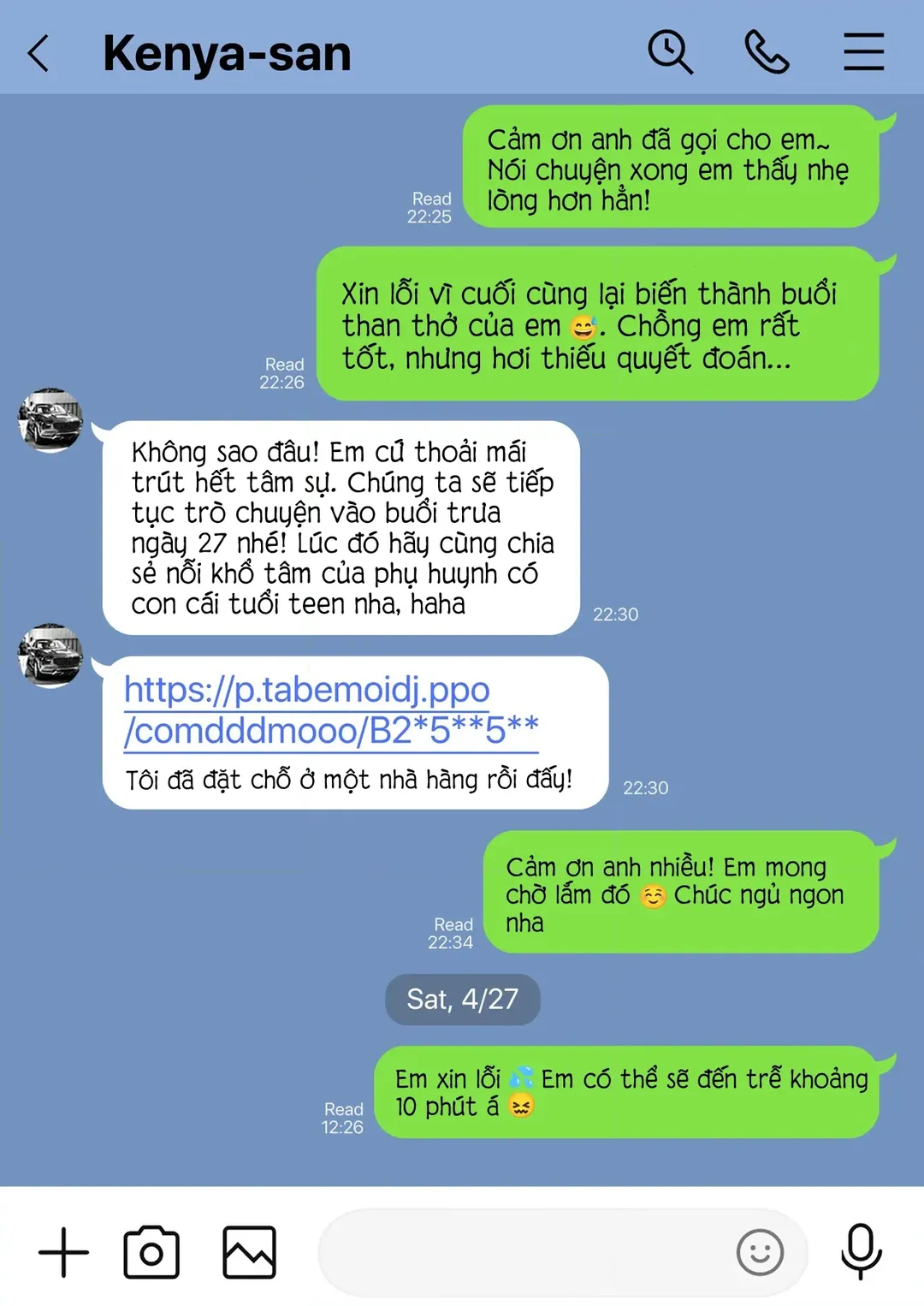This screenshot has width=924, height=1306.
Task: Focus the message input field
Action: pyautogui.click(x=522, y=1253)
